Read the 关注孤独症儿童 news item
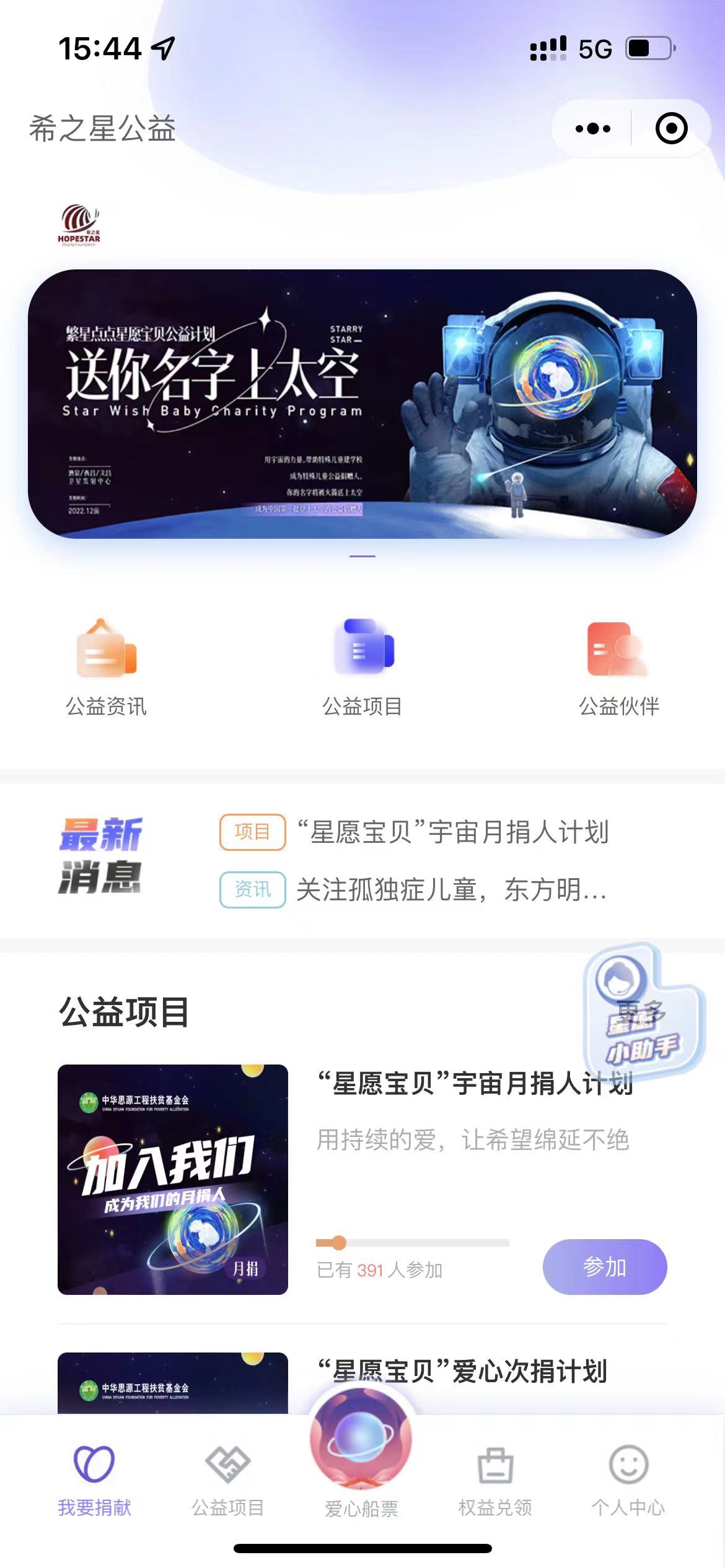This screenshot has width=725, height=1568. [x=451, y=890]
